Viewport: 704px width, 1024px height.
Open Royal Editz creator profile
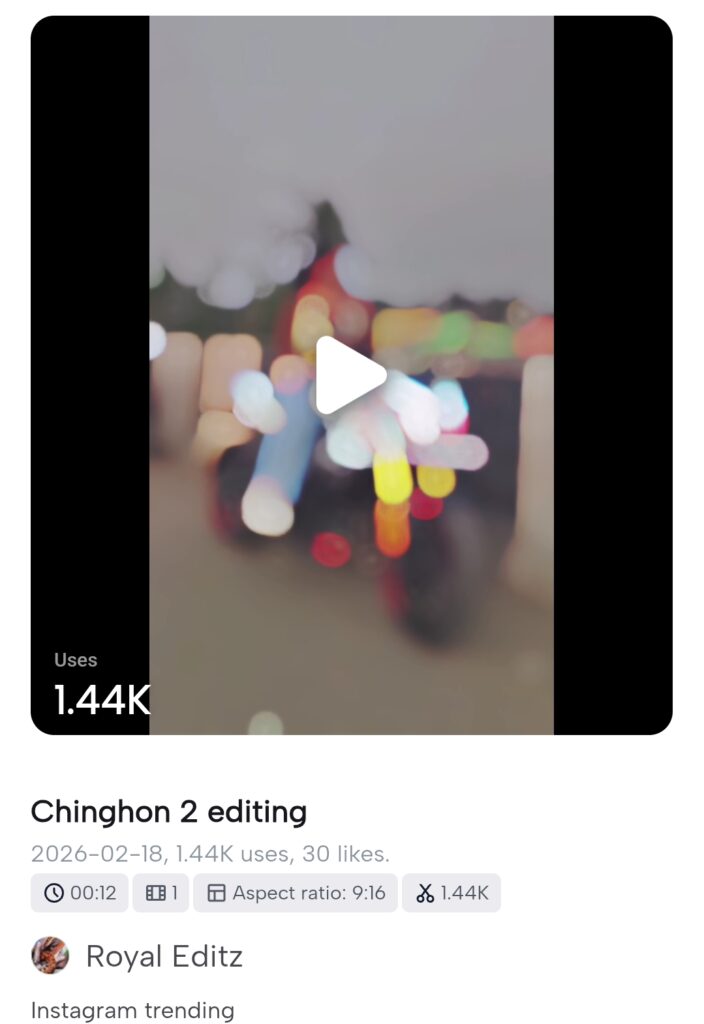[163, 957]
